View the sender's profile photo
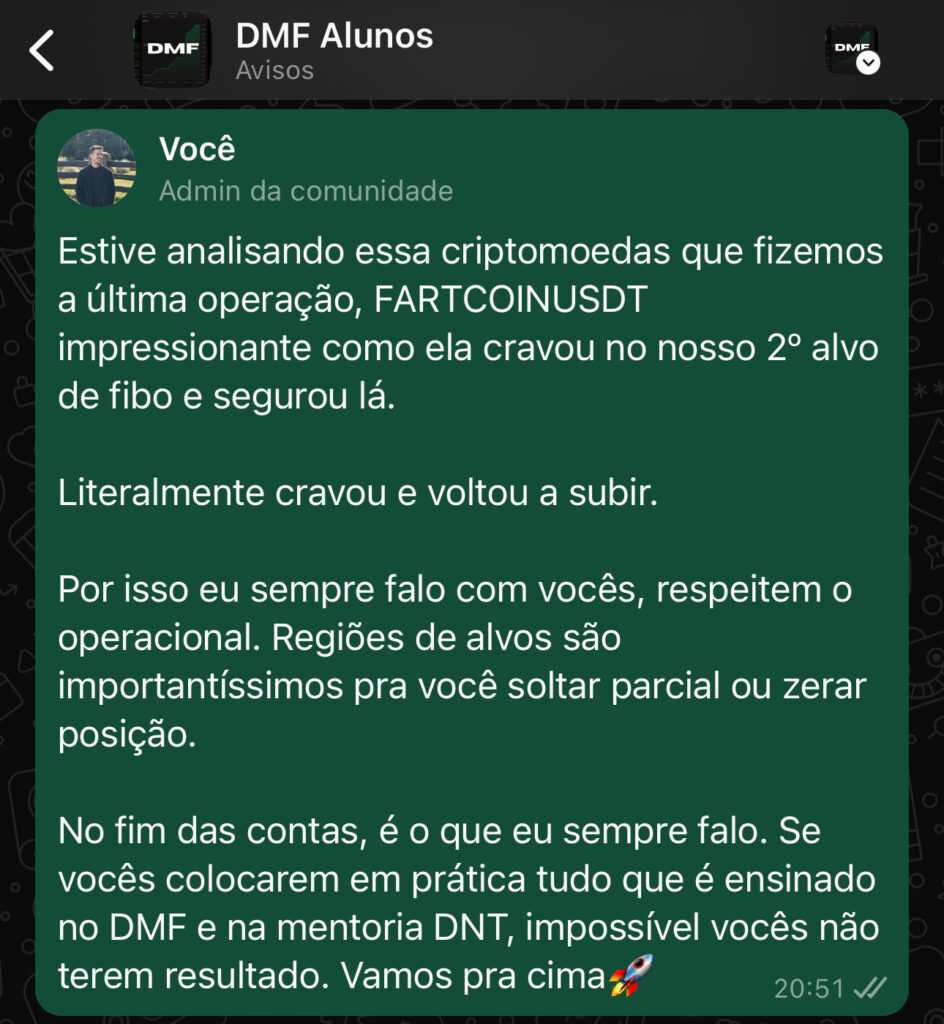Viewport: 944px width, 1024px height. (x=97, y=168)
